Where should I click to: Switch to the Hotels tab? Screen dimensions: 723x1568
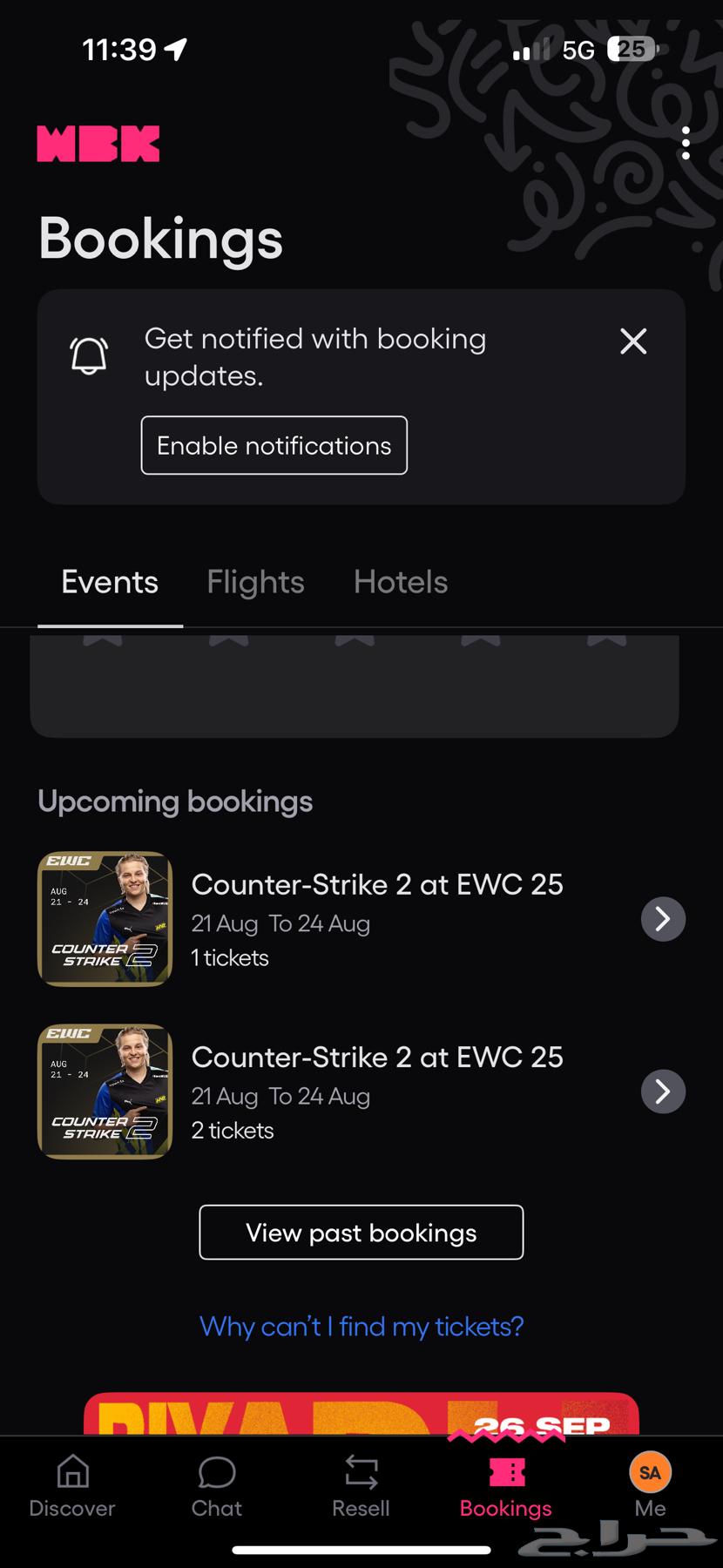(401, 582)
